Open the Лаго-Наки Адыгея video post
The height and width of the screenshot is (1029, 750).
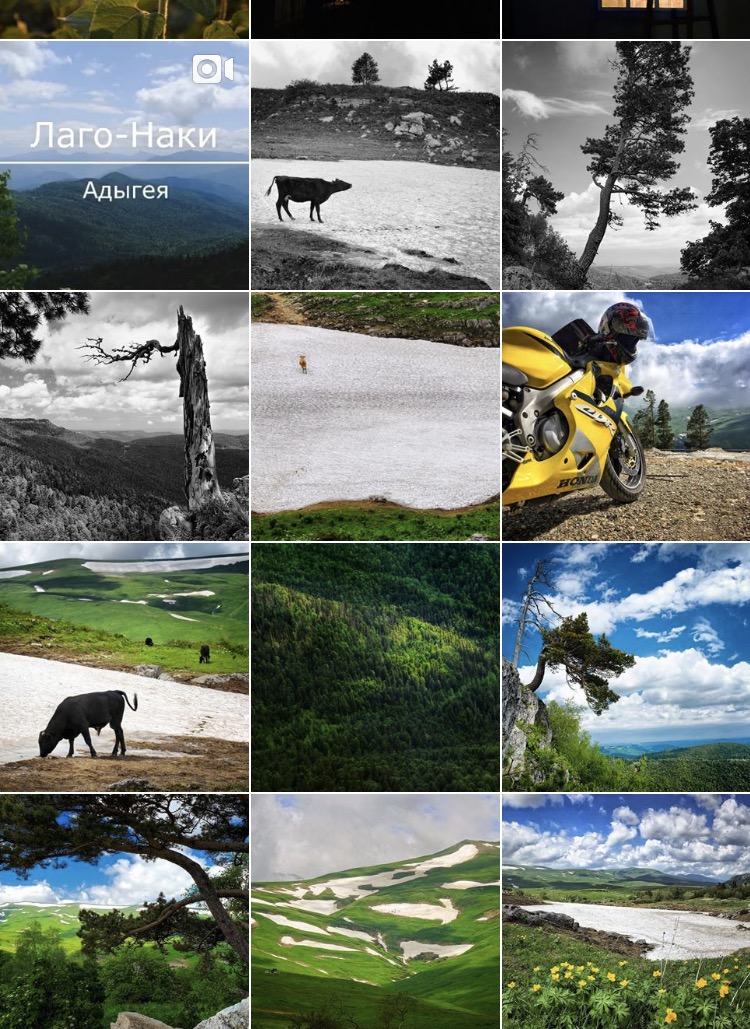pyautogui.click(x=124, y=165)
